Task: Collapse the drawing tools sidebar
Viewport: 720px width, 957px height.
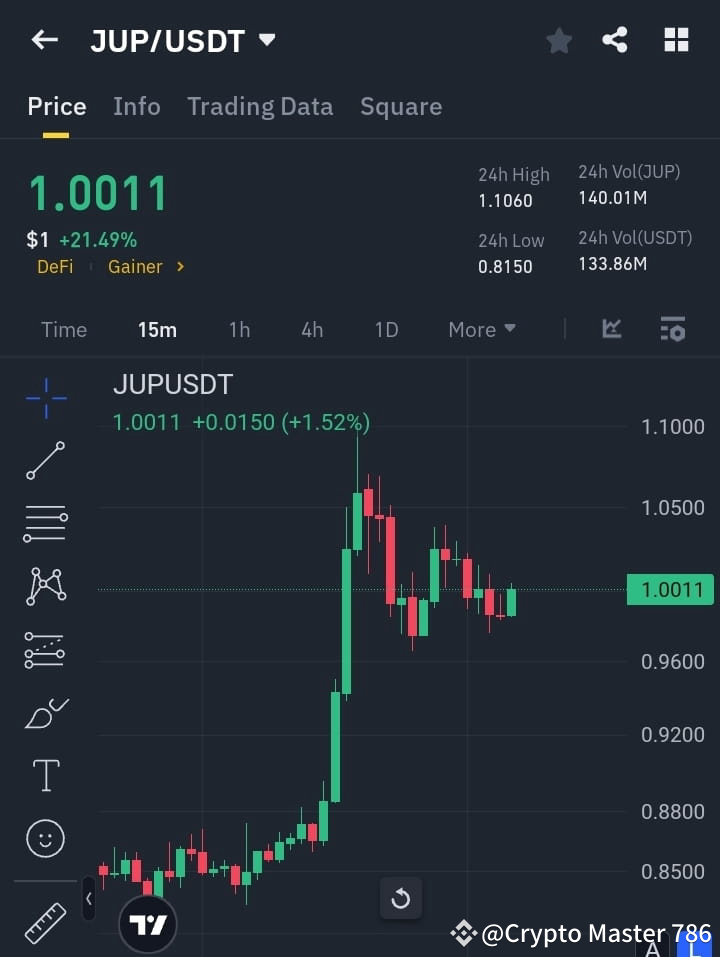Action: pos(88,898)
